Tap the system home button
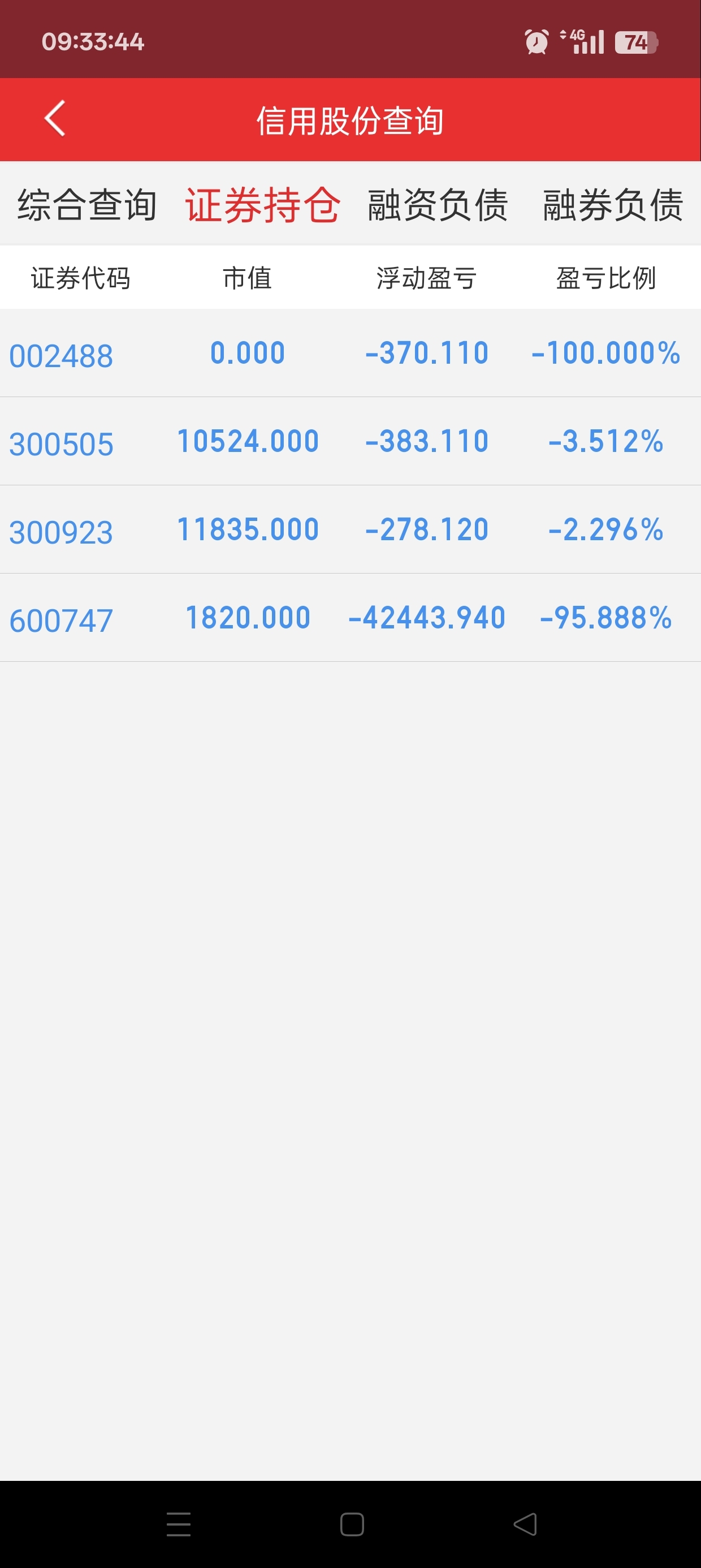 pos(352,1524)
